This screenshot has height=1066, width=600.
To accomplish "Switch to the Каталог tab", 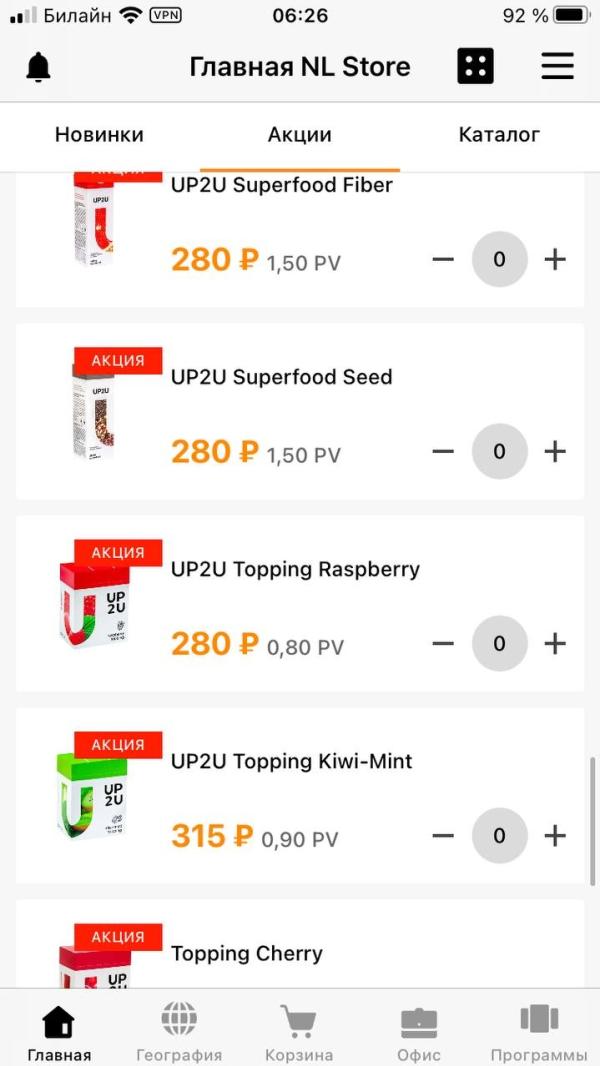I will tap(499, 135).
